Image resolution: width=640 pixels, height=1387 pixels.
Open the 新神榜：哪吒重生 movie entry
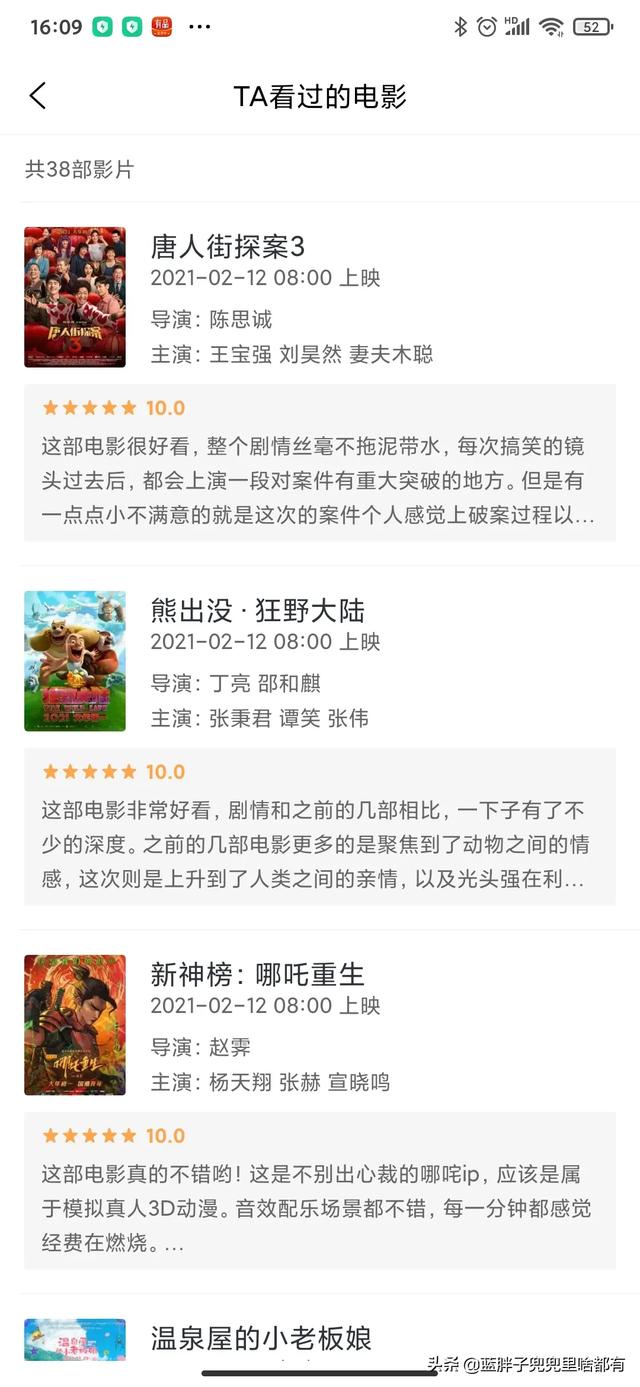pyautogui.click(x=320, y=1025)
